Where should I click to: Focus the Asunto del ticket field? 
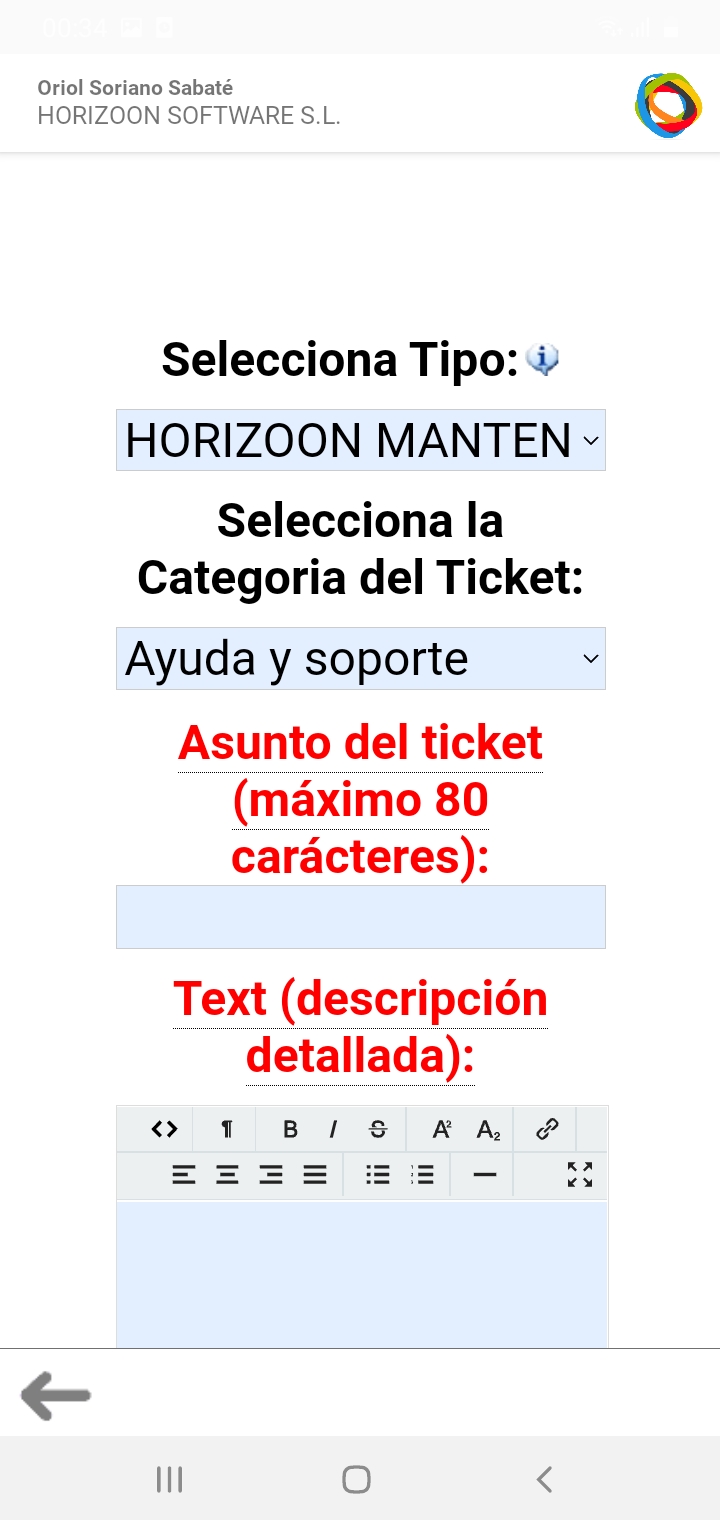coord(361,917)
